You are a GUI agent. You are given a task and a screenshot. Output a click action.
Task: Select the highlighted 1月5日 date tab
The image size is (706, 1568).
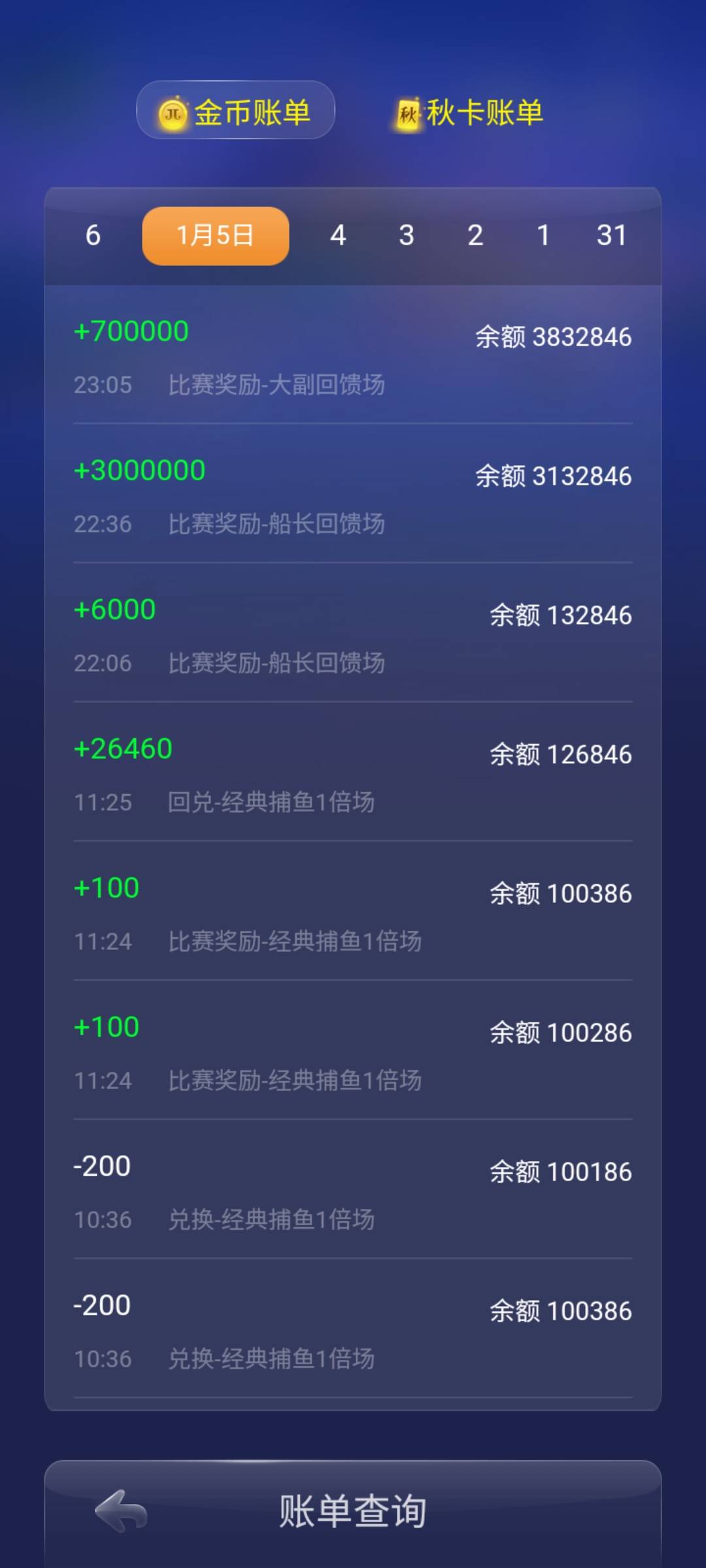[x=215, y=236]
